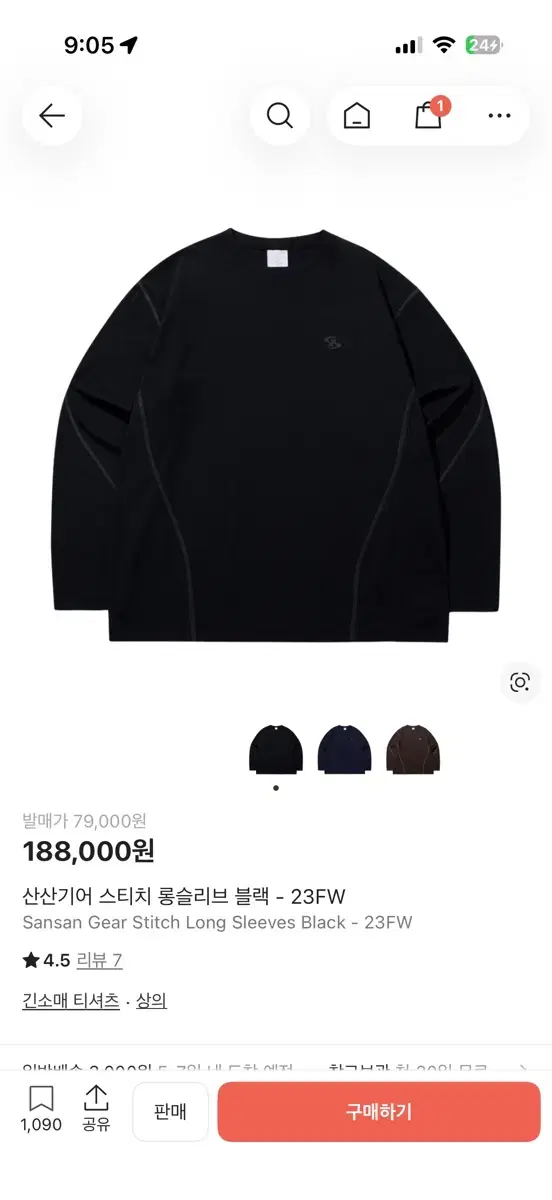
Task: Select the black shirt color thumbnail
Action: click(x=276, y=749)
